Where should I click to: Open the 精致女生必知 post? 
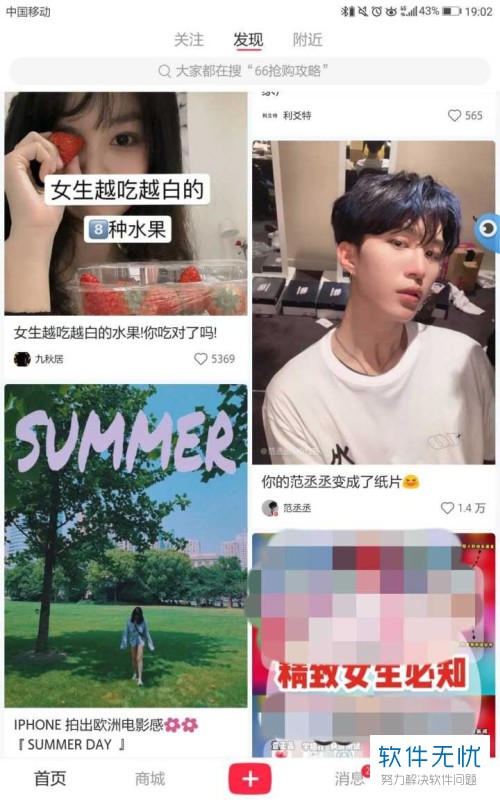373,645
